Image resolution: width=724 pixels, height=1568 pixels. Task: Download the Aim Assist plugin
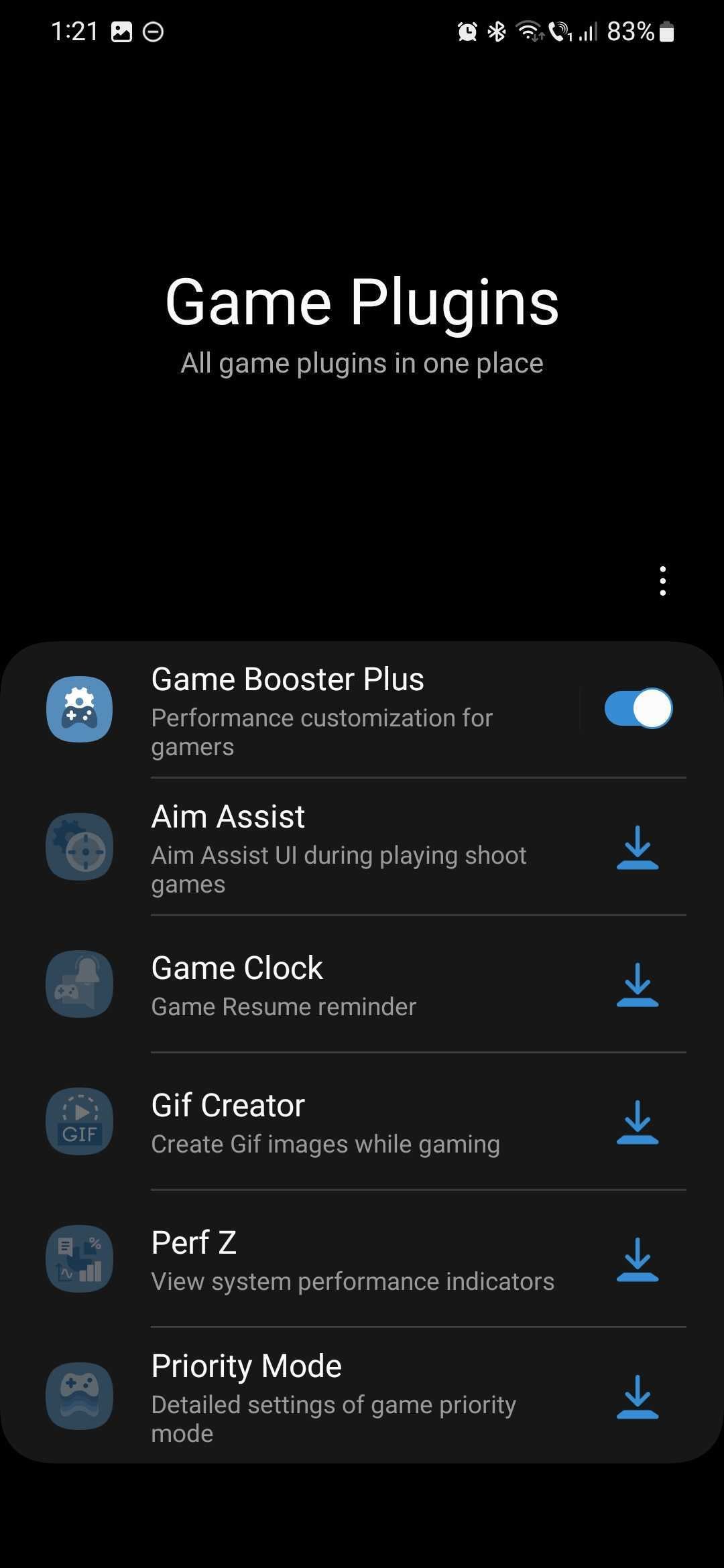click(637, 848)
